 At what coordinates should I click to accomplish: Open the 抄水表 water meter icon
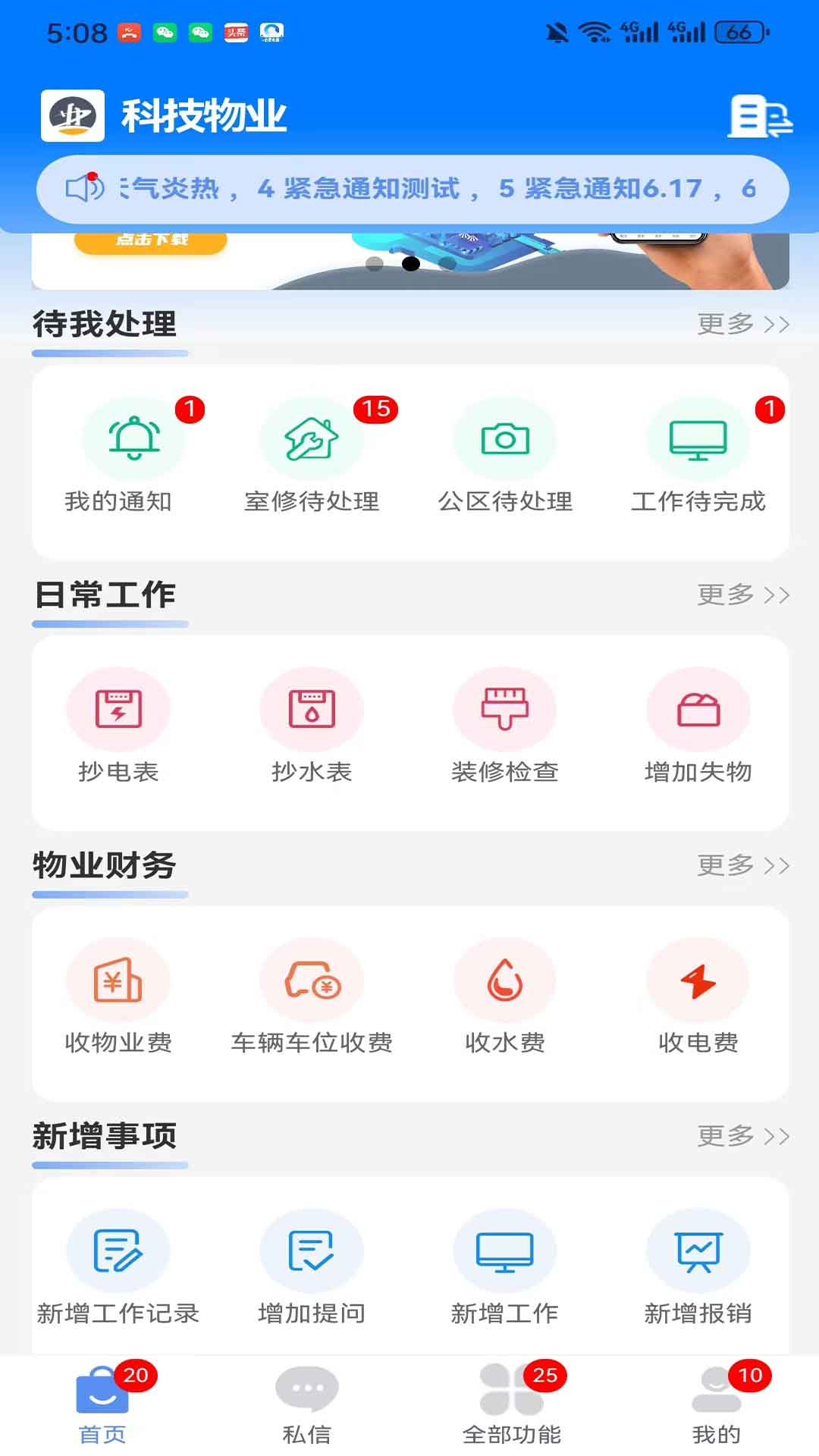312,709
